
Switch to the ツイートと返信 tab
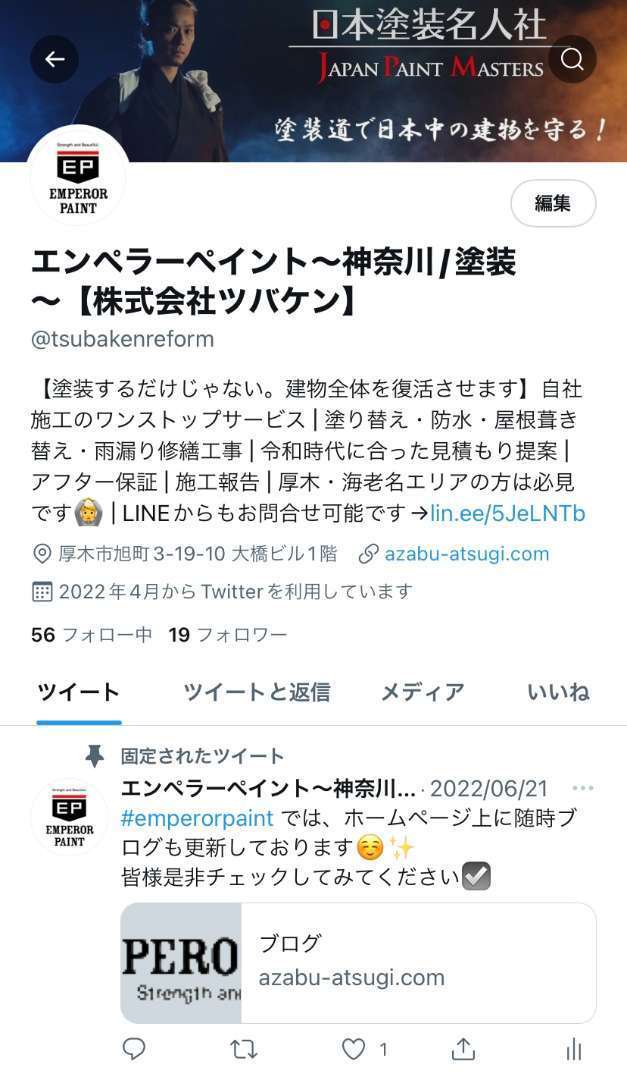pyautogui.click(x=256, y=692)
